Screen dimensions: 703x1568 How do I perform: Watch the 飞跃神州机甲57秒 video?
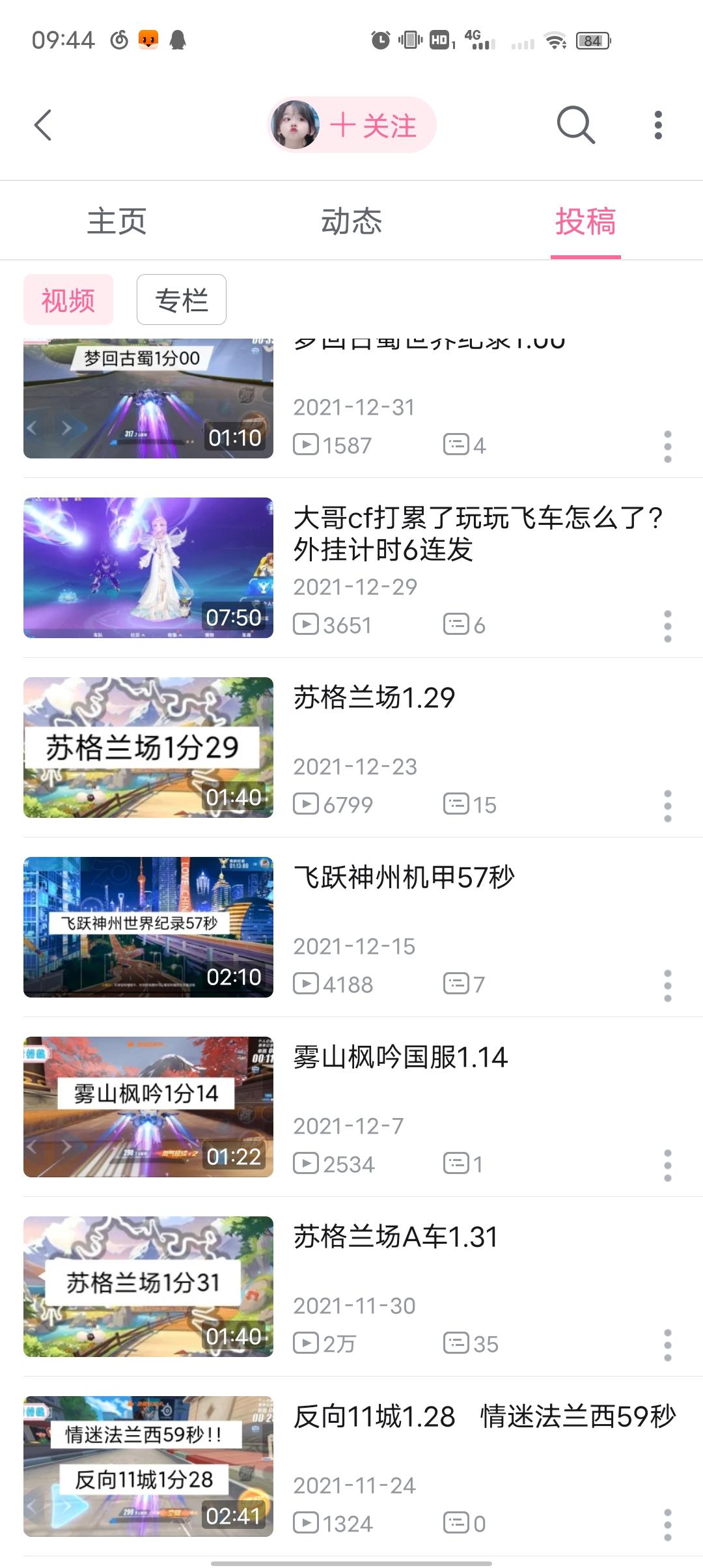[x=148, y=927]
